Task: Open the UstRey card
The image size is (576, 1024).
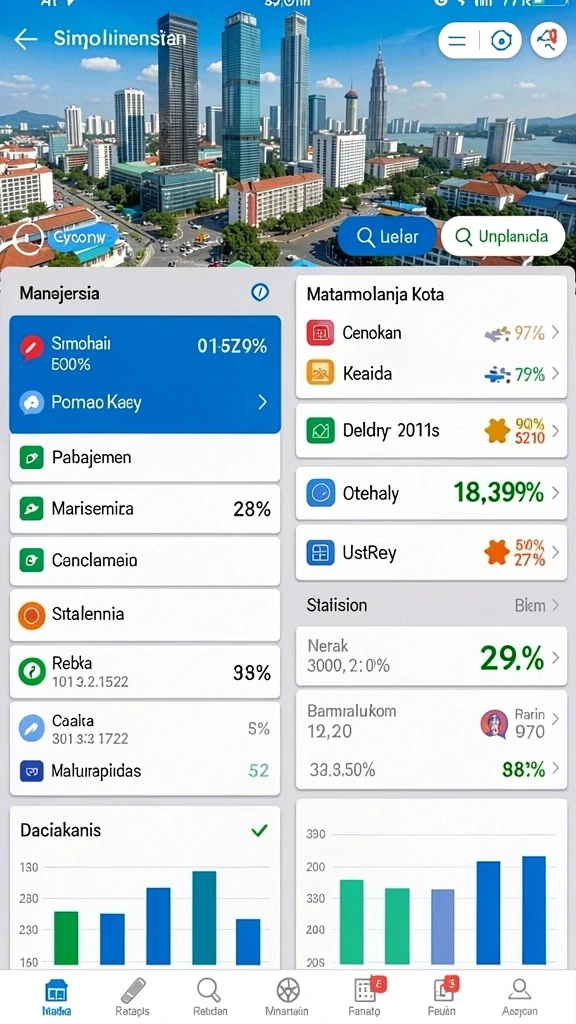Action: [x=431, y=553]
